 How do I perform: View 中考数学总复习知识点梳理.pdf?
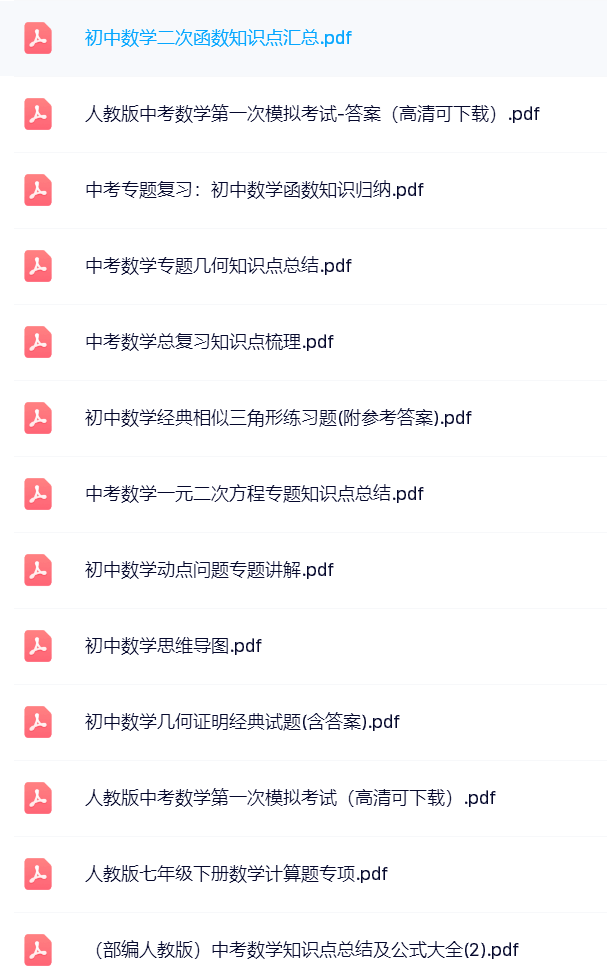tap(209, 342)
